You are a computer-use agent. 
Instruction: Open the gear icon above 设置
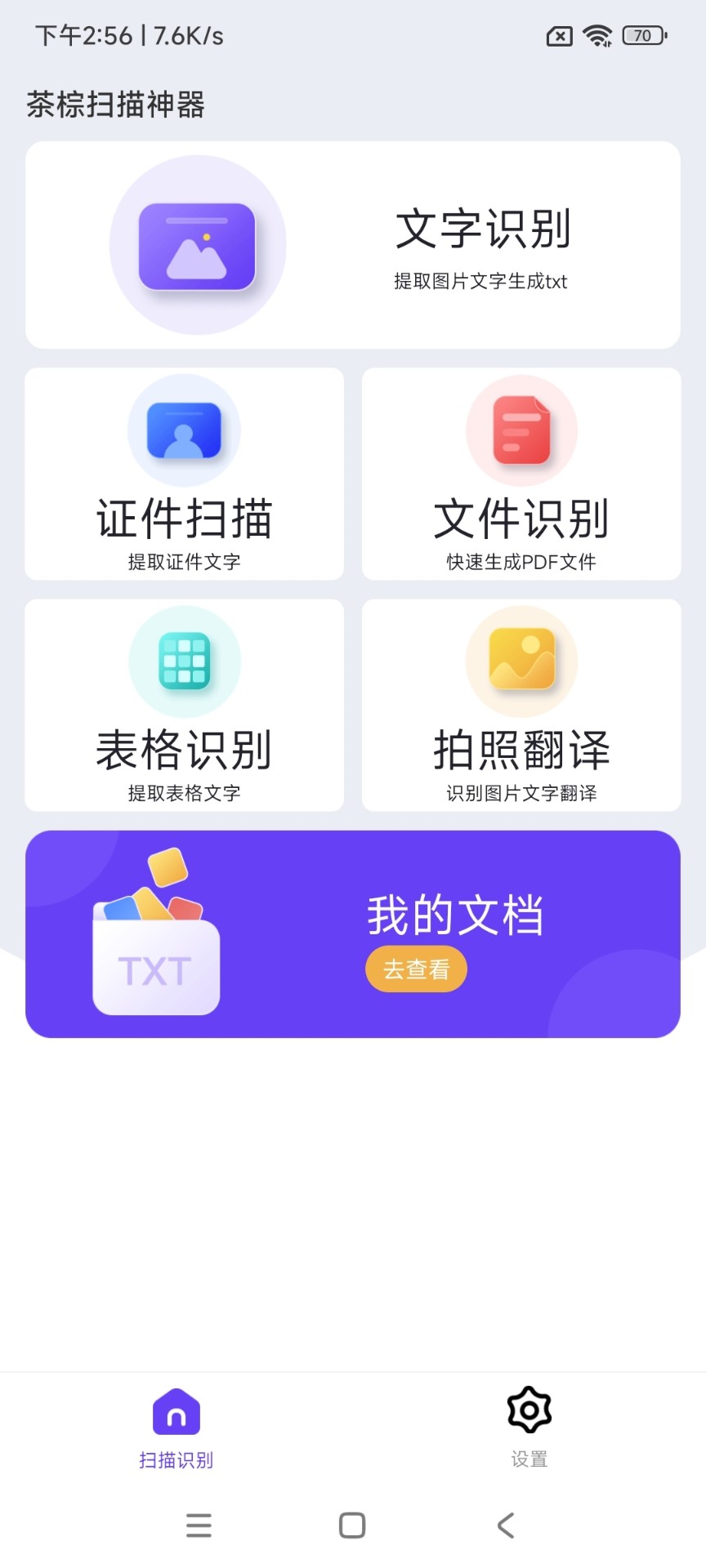click(529, 1410)
